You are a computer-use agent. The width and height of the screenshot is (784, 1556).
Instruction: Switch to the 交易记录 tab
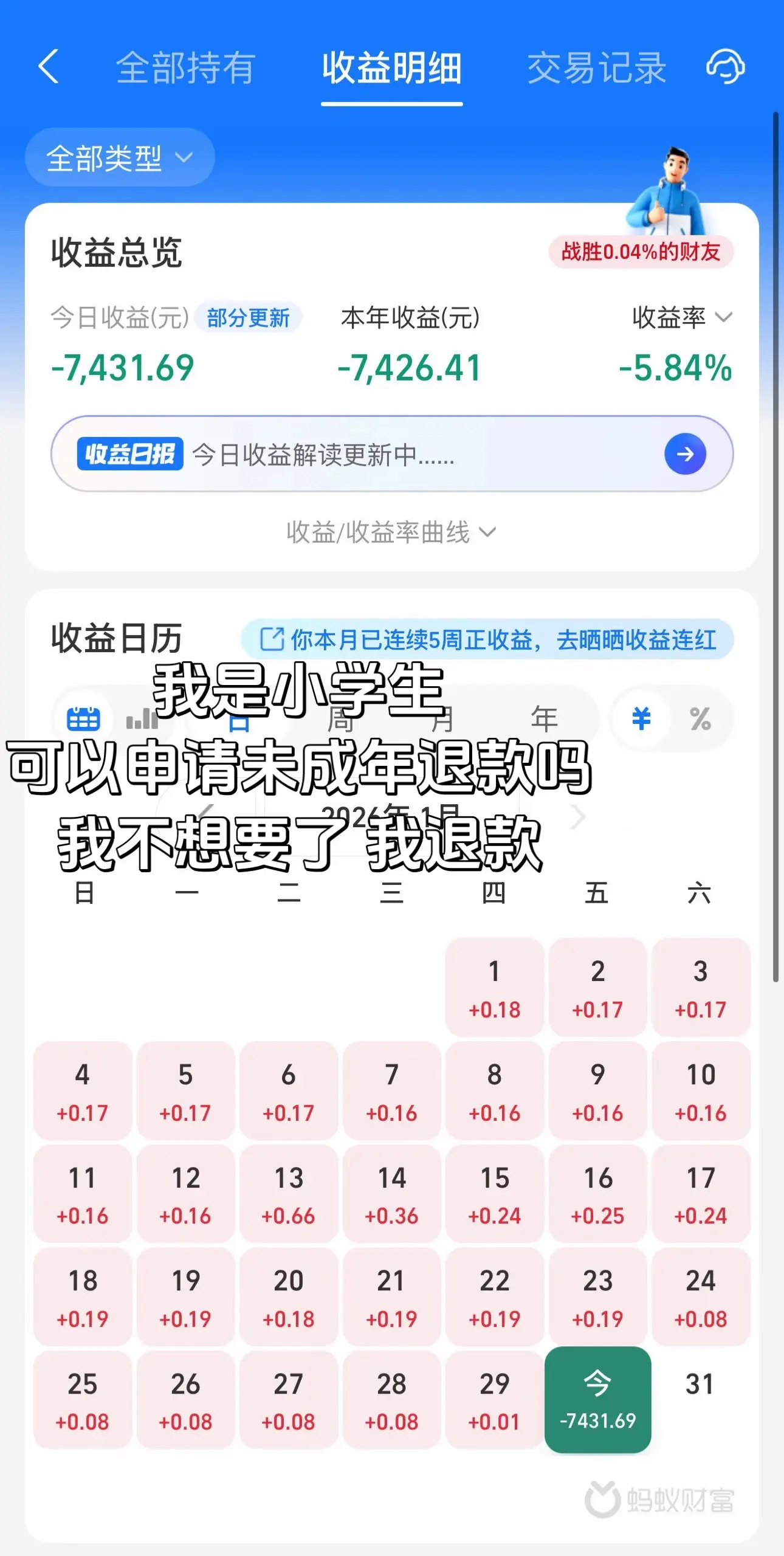click(x=598, y=69)
